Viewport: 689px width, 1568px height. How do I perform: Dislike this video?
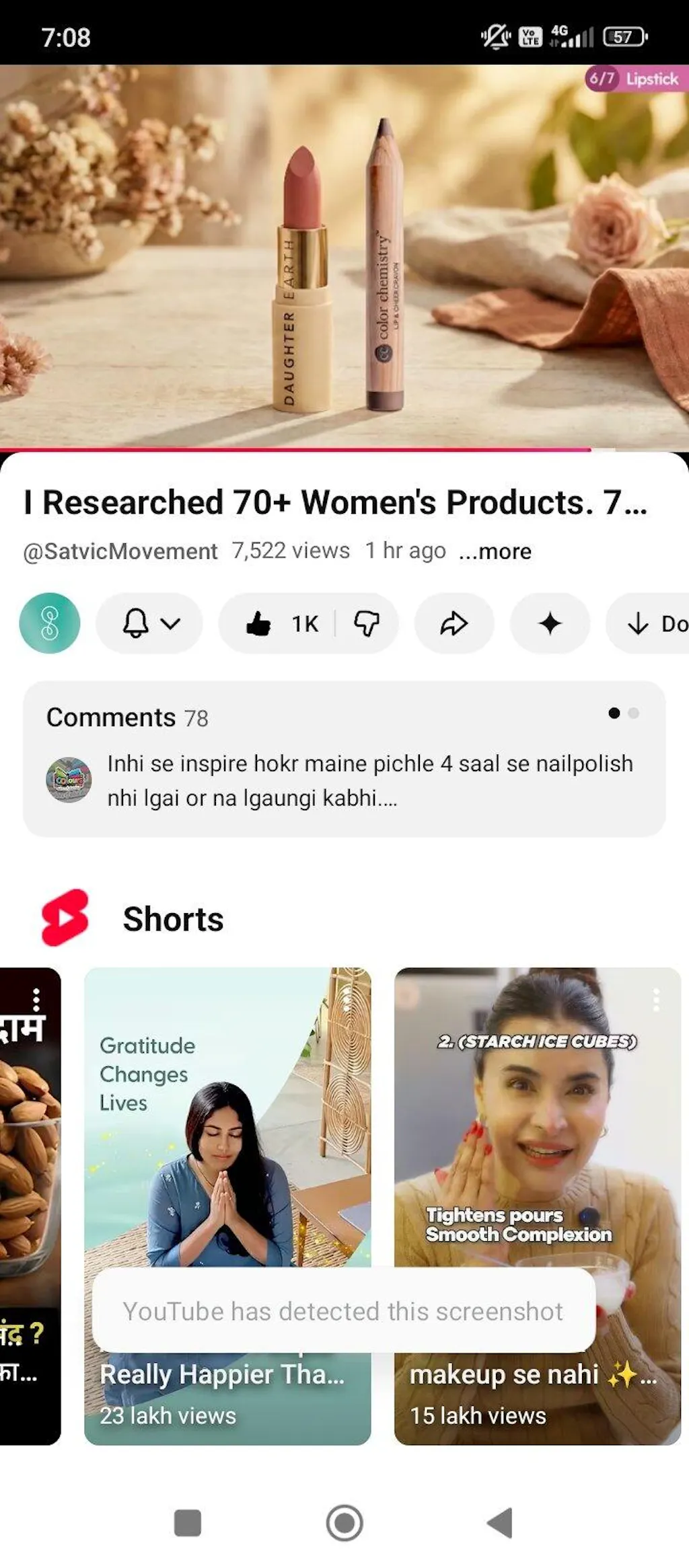[x=367, y=623]
